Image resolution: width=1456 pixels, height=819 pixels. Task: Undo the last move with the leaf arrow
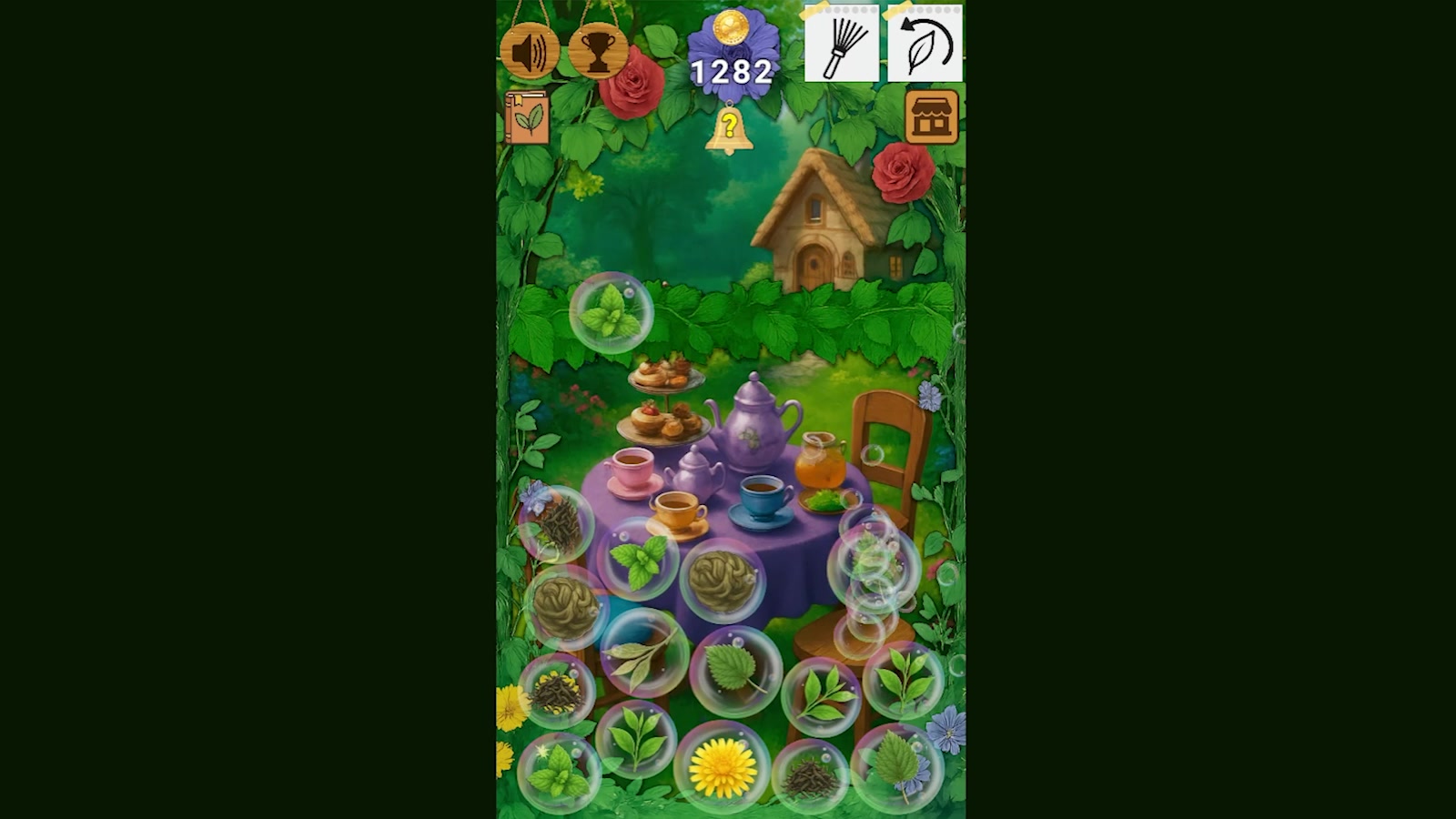925,45
